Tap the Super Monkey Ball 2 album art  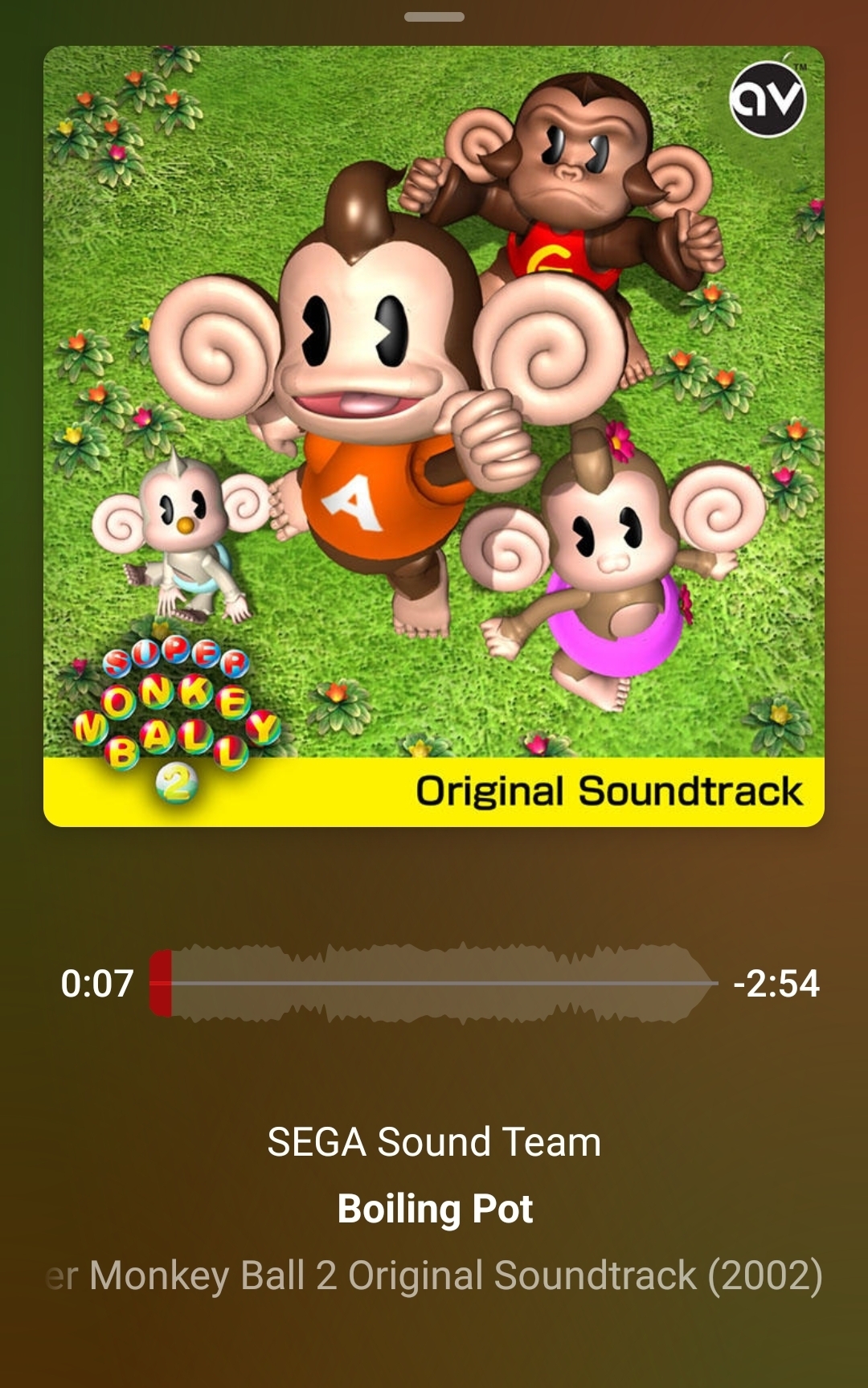pos(434,436)
